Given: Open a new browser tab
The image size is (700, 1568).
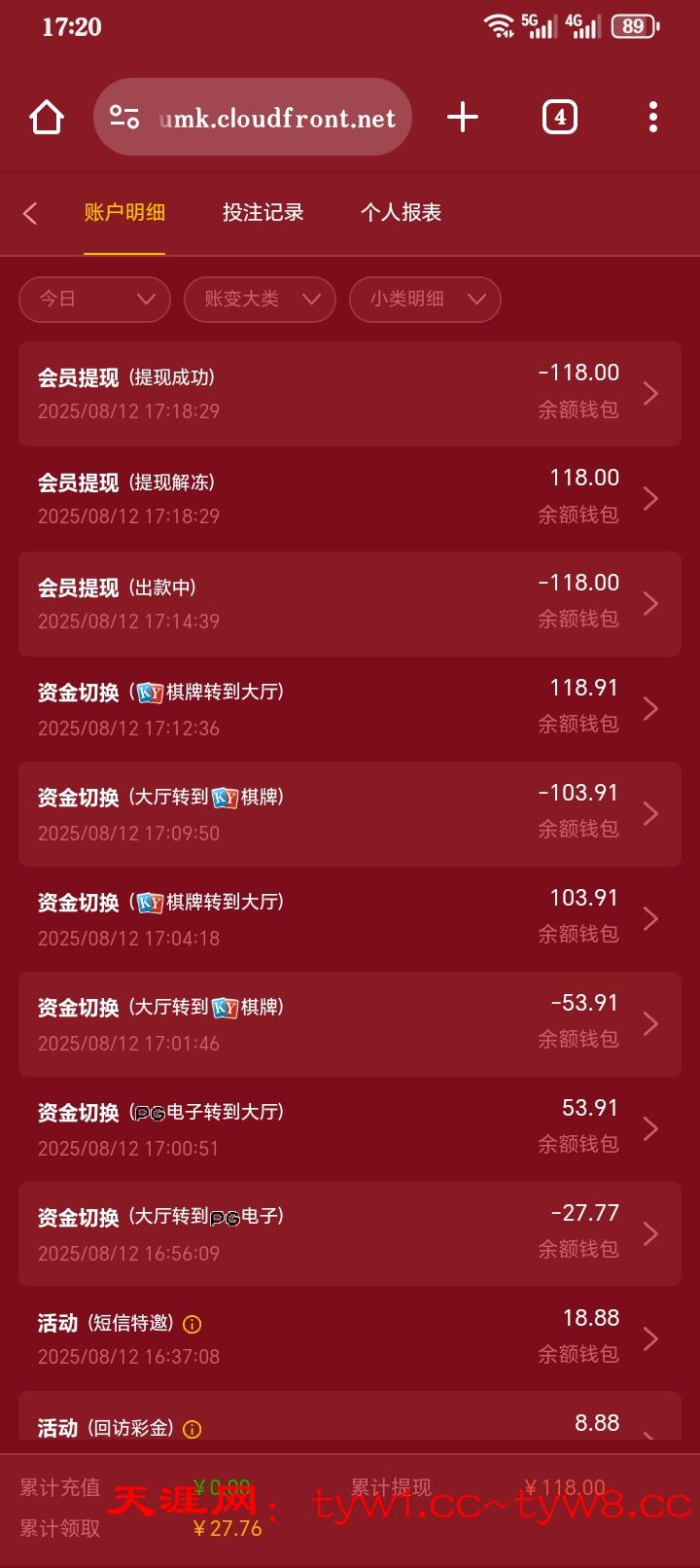Looking at the screenshot, I should (463, 118).
